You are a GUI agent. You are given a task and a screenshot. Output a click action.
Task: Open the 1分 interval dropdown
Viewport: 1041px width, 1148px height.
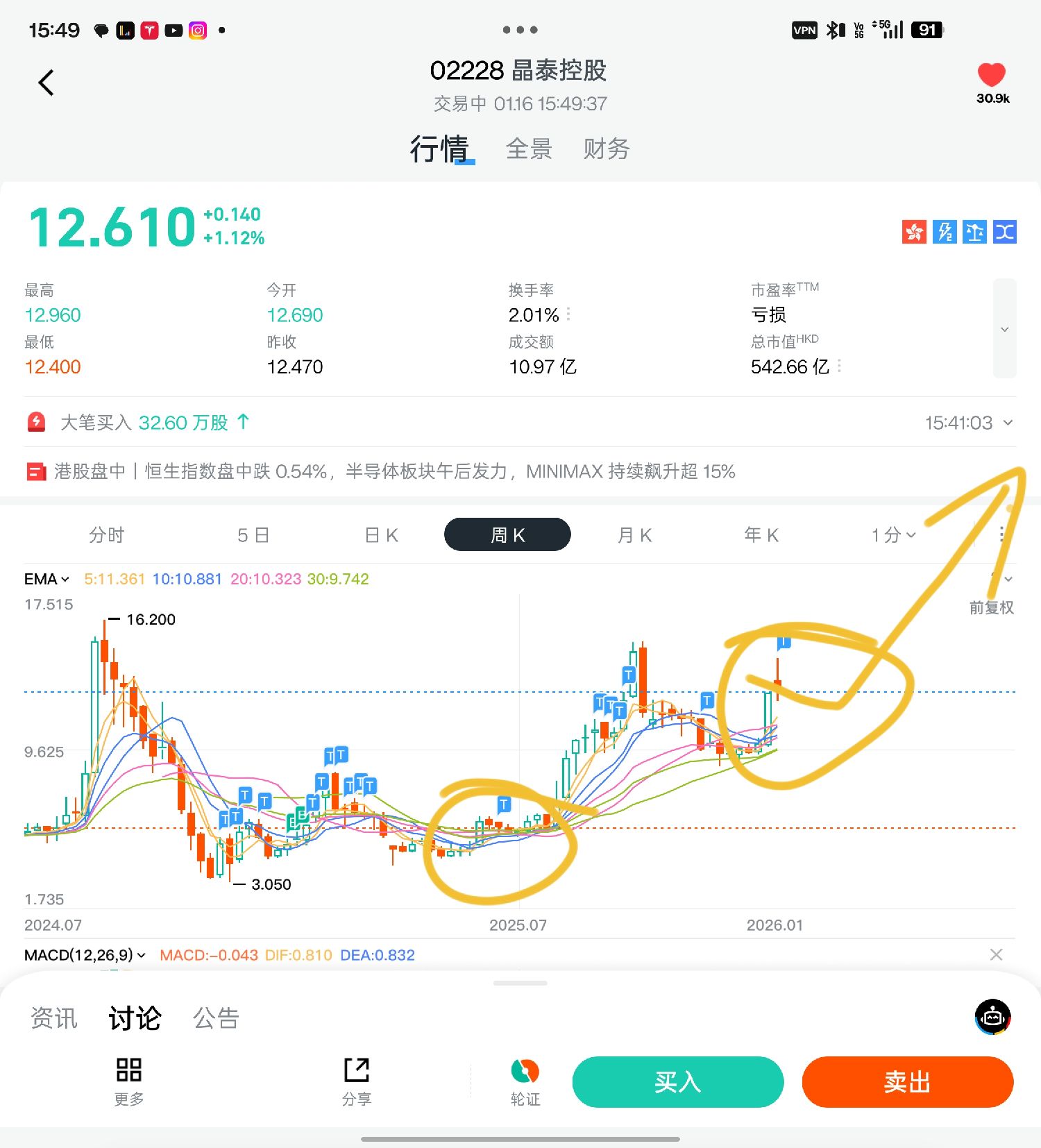coord(893,535)
